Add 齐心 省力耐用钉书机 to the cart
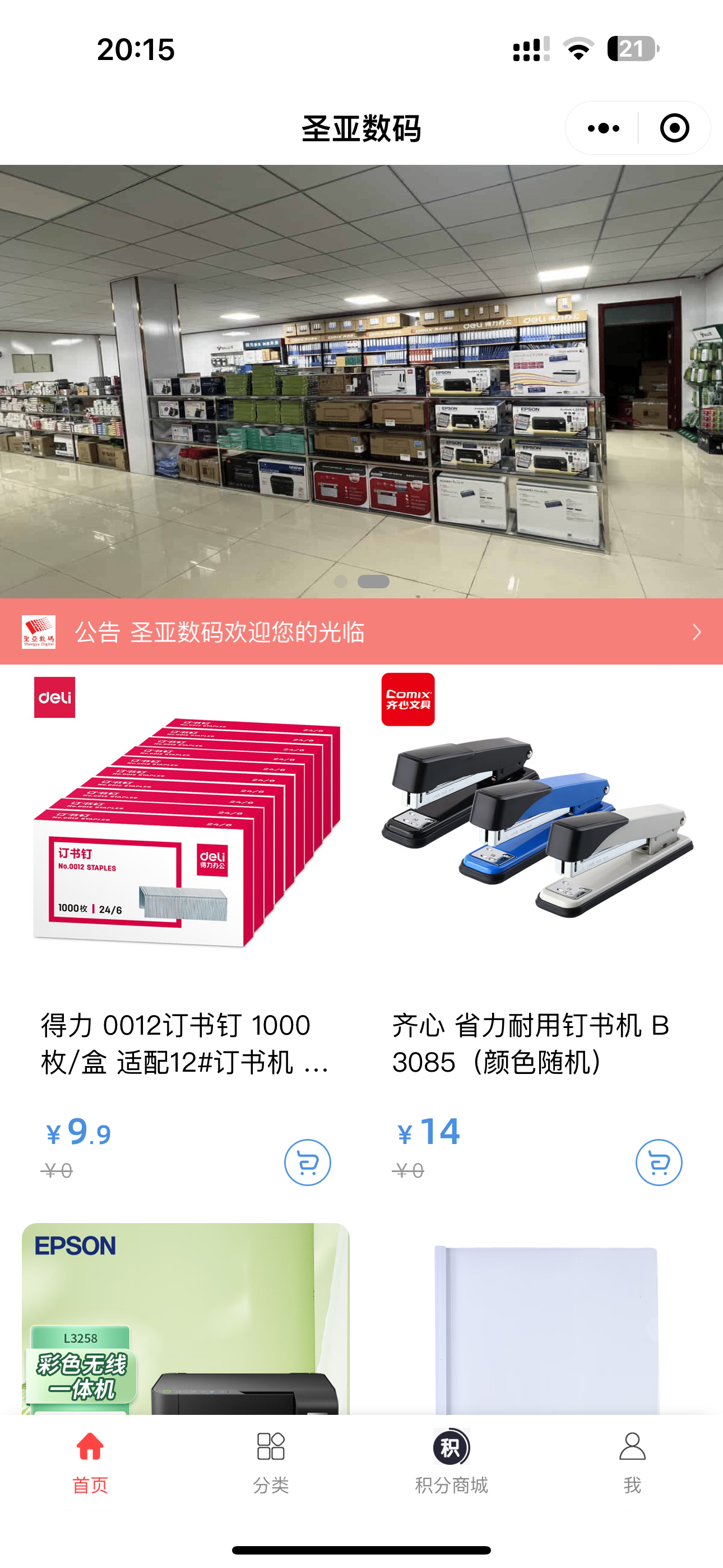Viewport: 723px width, 1568px height. (x=659, y=1162)
